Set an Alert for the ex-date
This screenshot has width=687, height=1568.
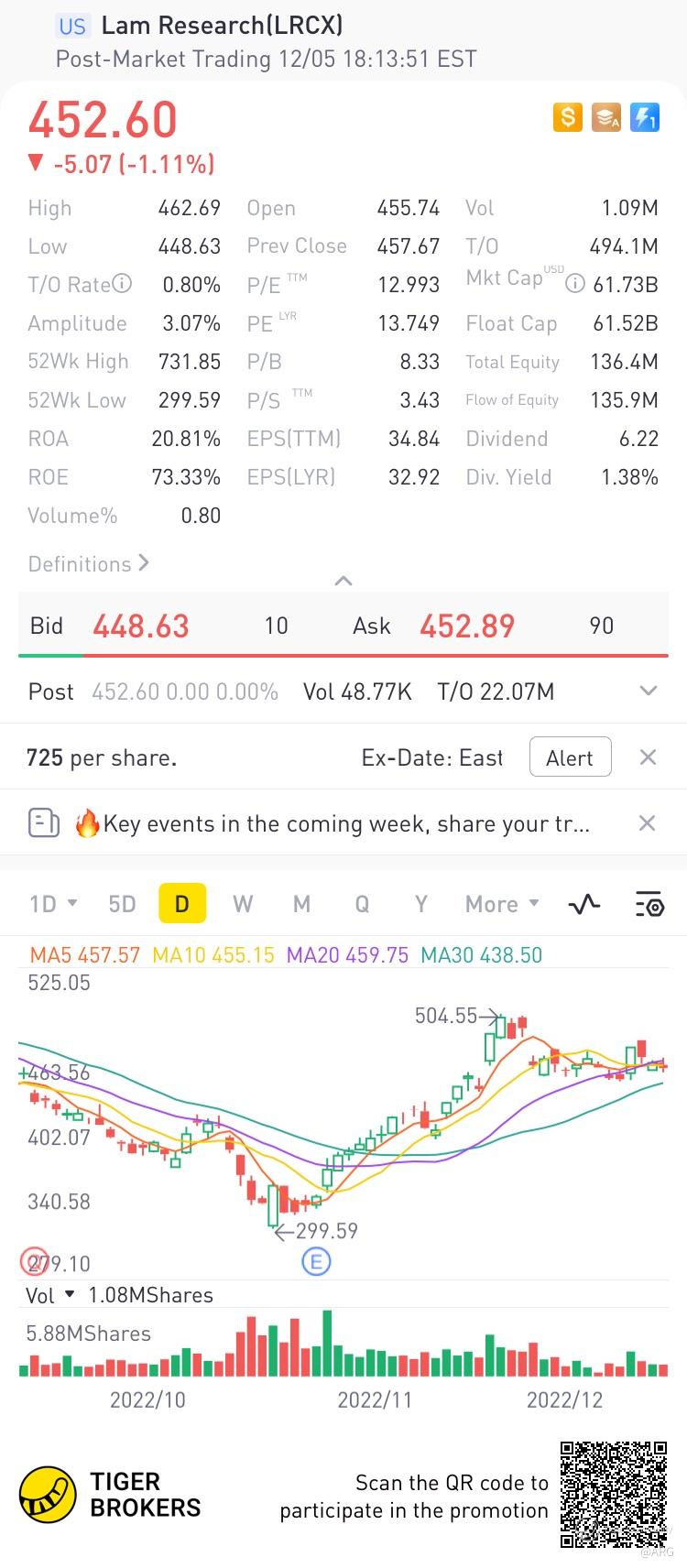570,757
